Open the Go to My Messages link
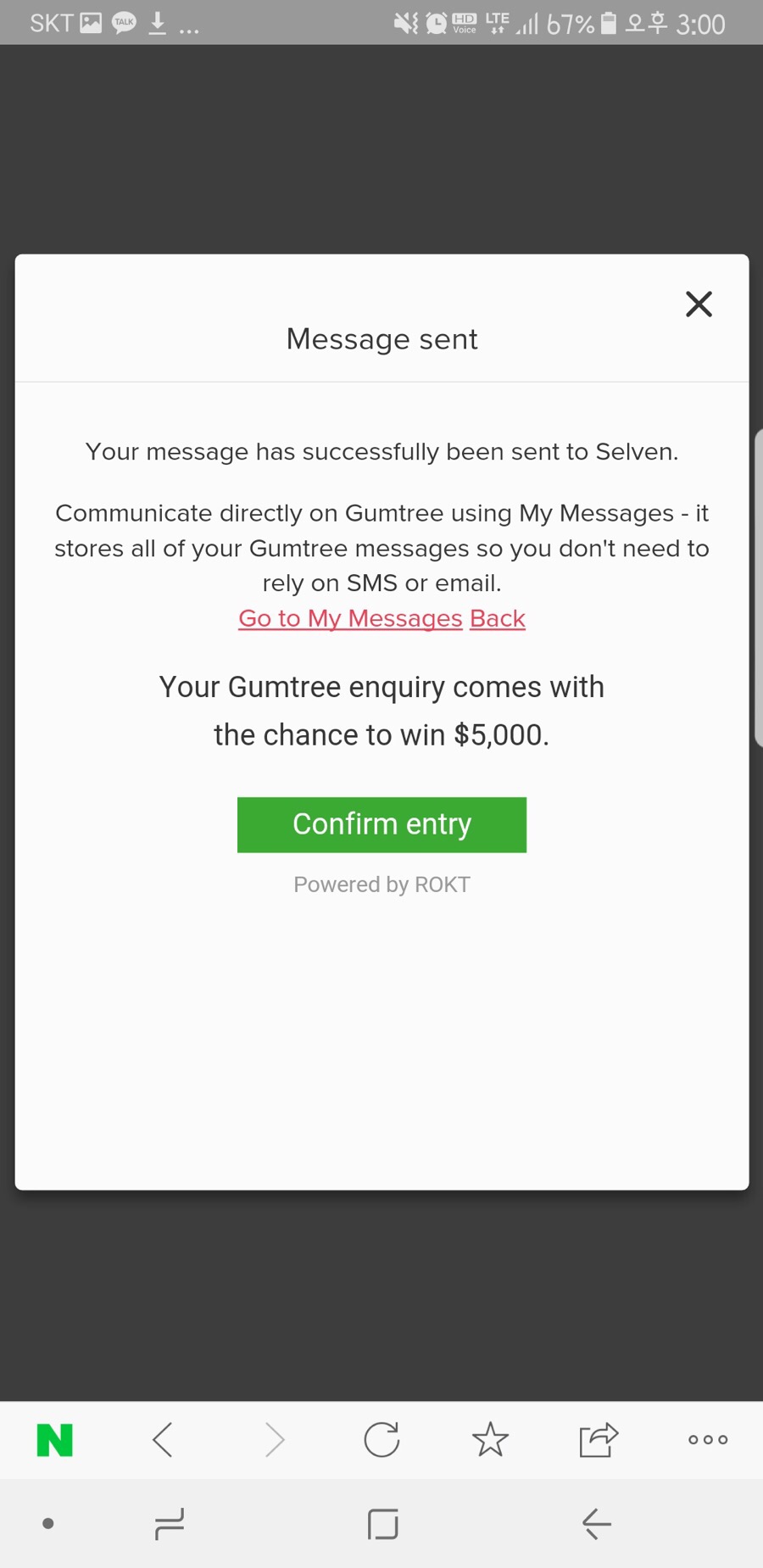Screen dimensions: 763x1568 (350, 618)
